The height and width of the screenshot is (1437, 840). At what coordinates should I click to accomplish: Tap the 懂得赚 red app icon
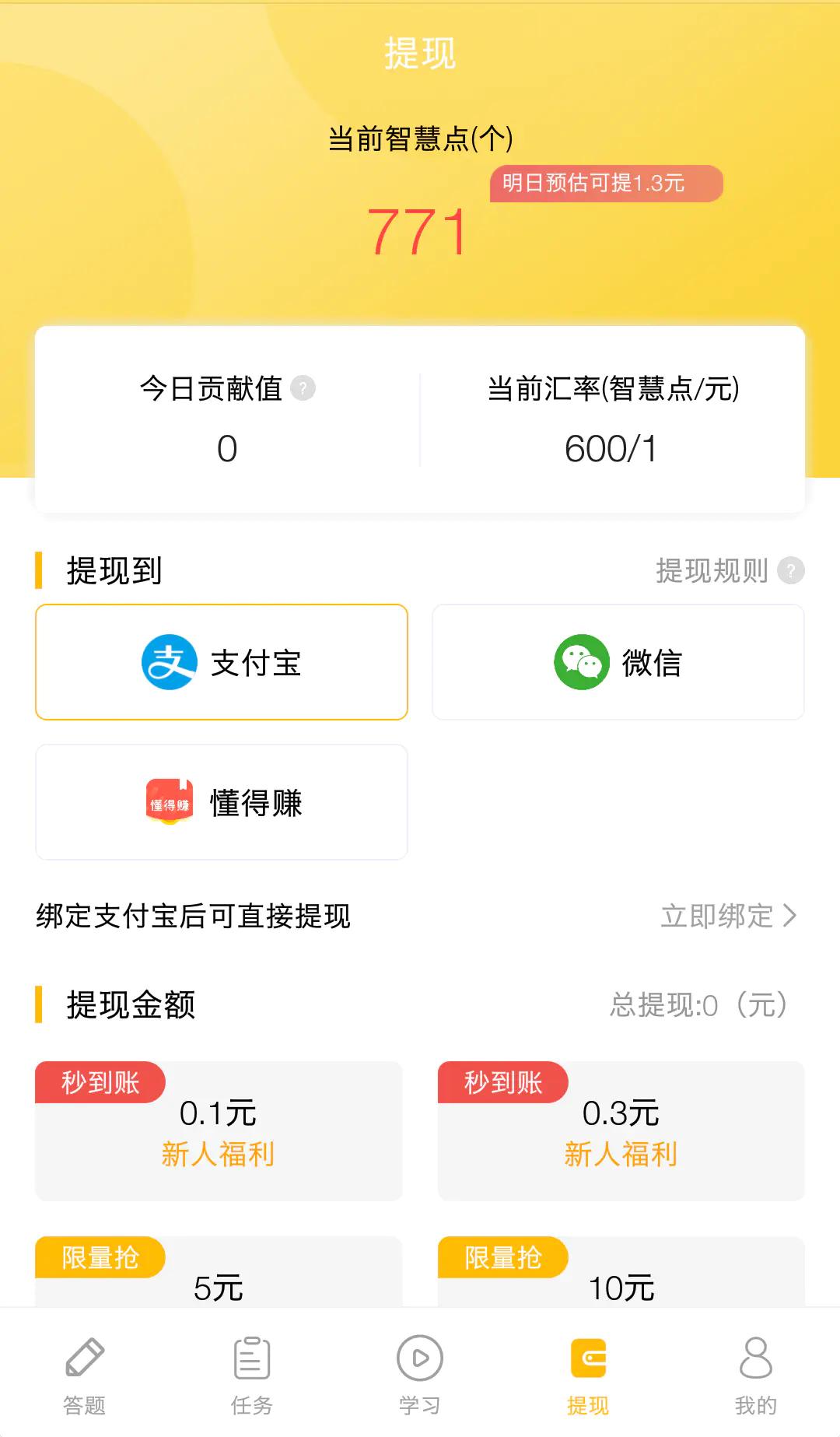click(x=169, y=802)
